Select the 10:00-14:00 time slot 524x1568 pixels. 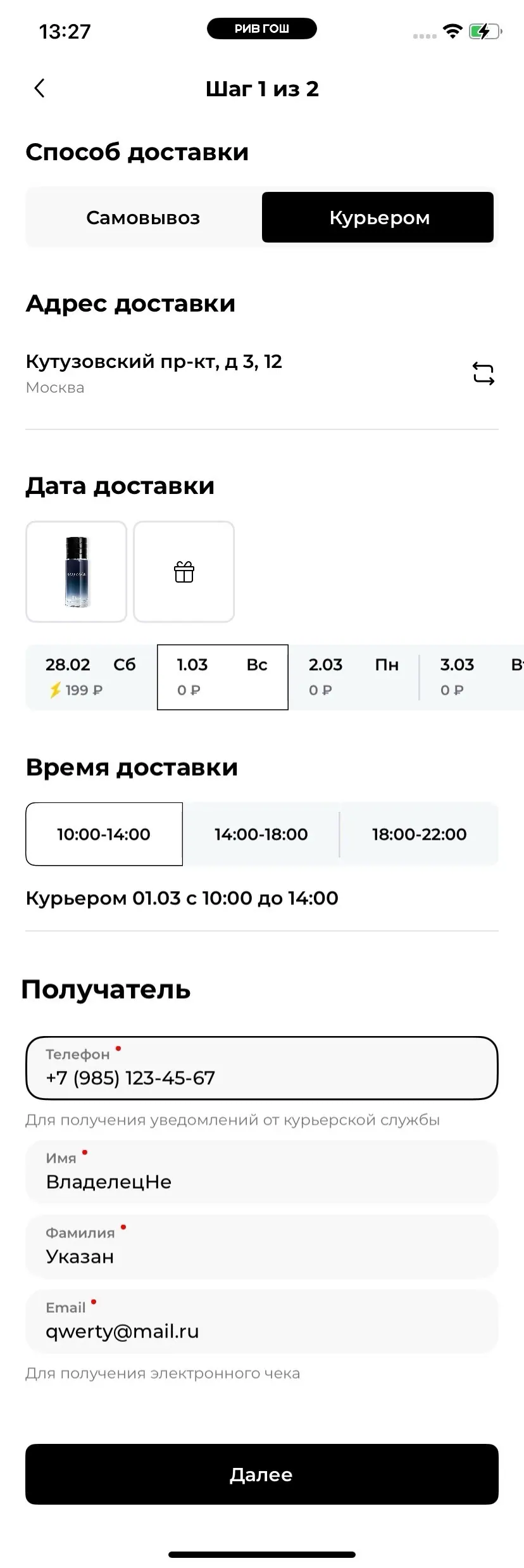[104, 834]
